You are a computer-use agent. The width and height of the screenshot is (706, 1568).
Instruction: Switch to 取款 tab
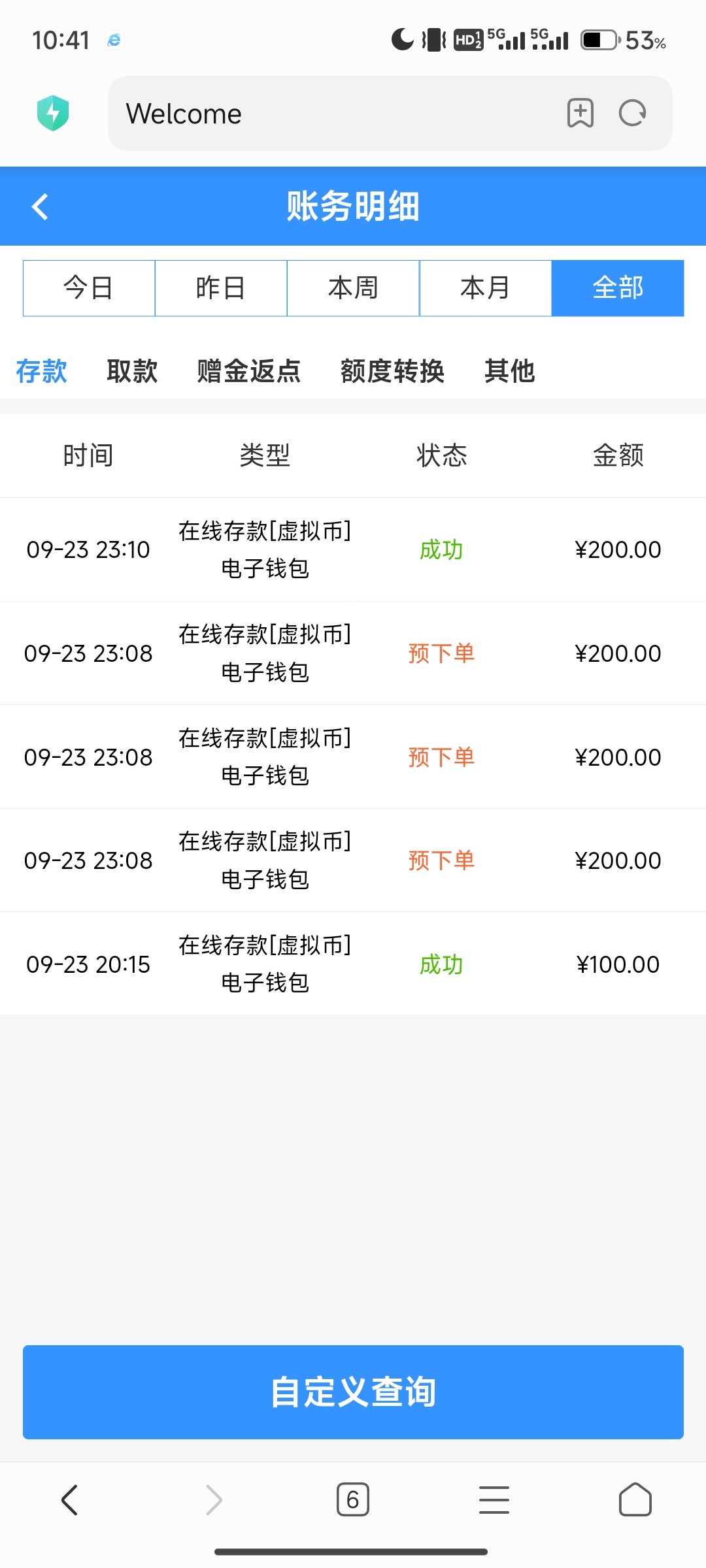coord(132,371)
